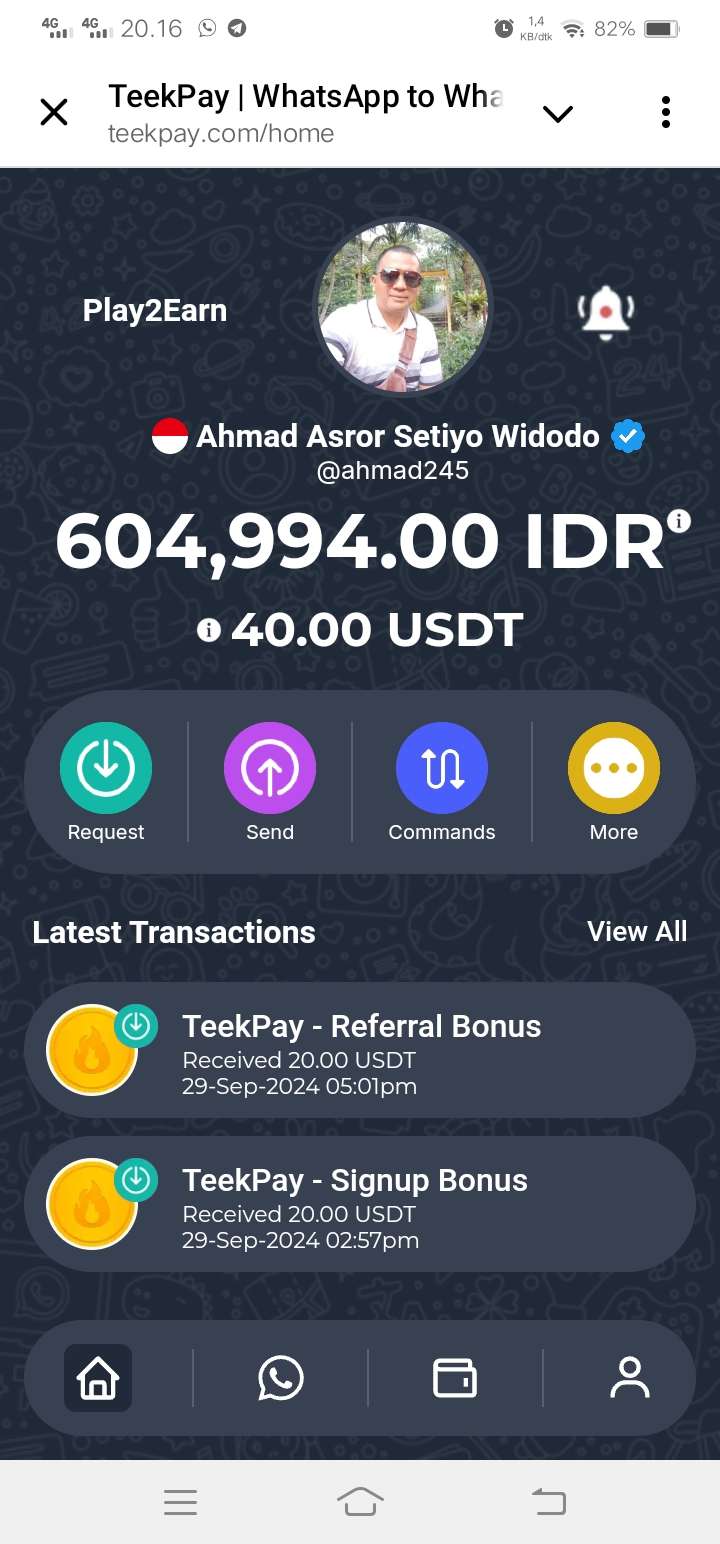Tap the Play2Earn link

155,311
